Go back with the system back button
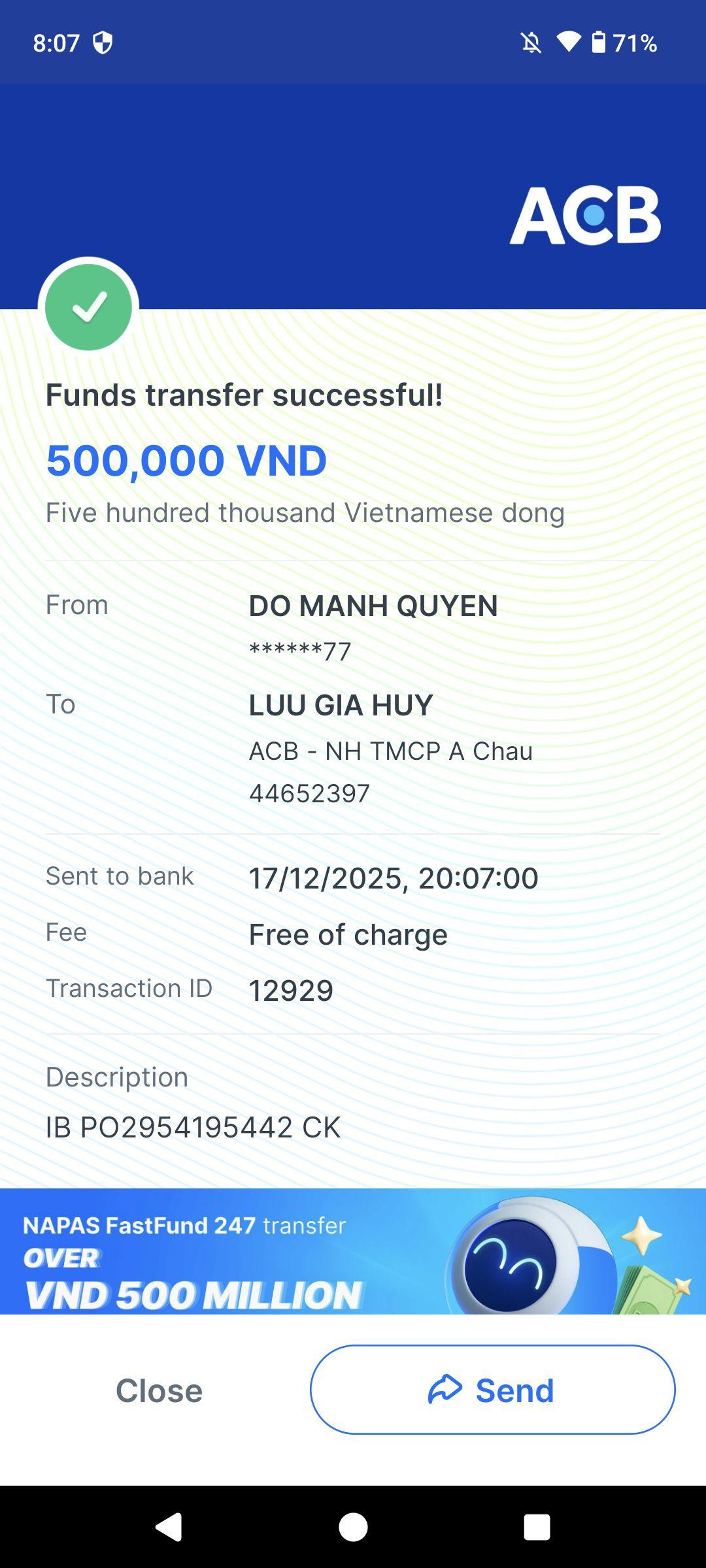This screenshot has height=1568, width=706. click(x=169, y=1527)
